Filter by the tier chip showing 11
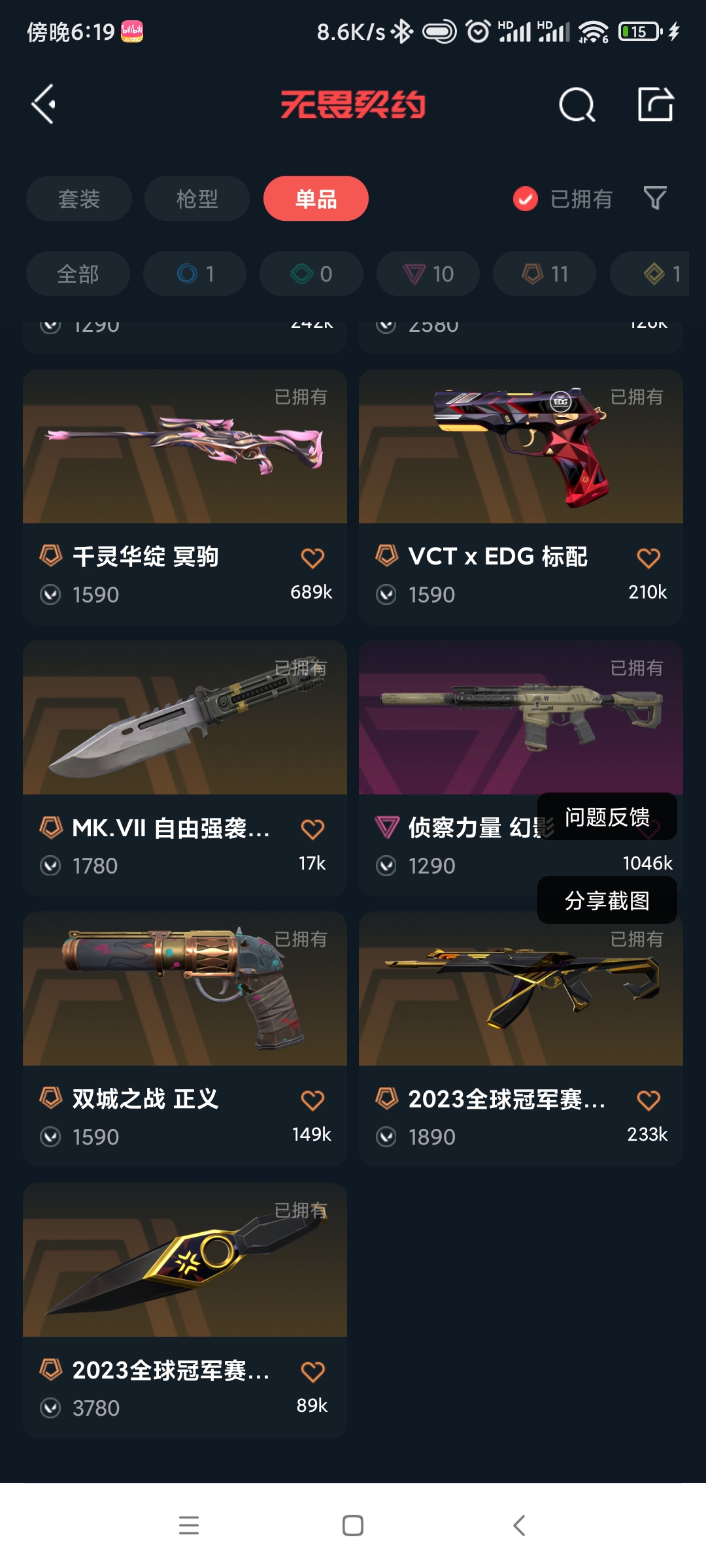The width and height of the screenshot is (706, 1568). [545, 274]
